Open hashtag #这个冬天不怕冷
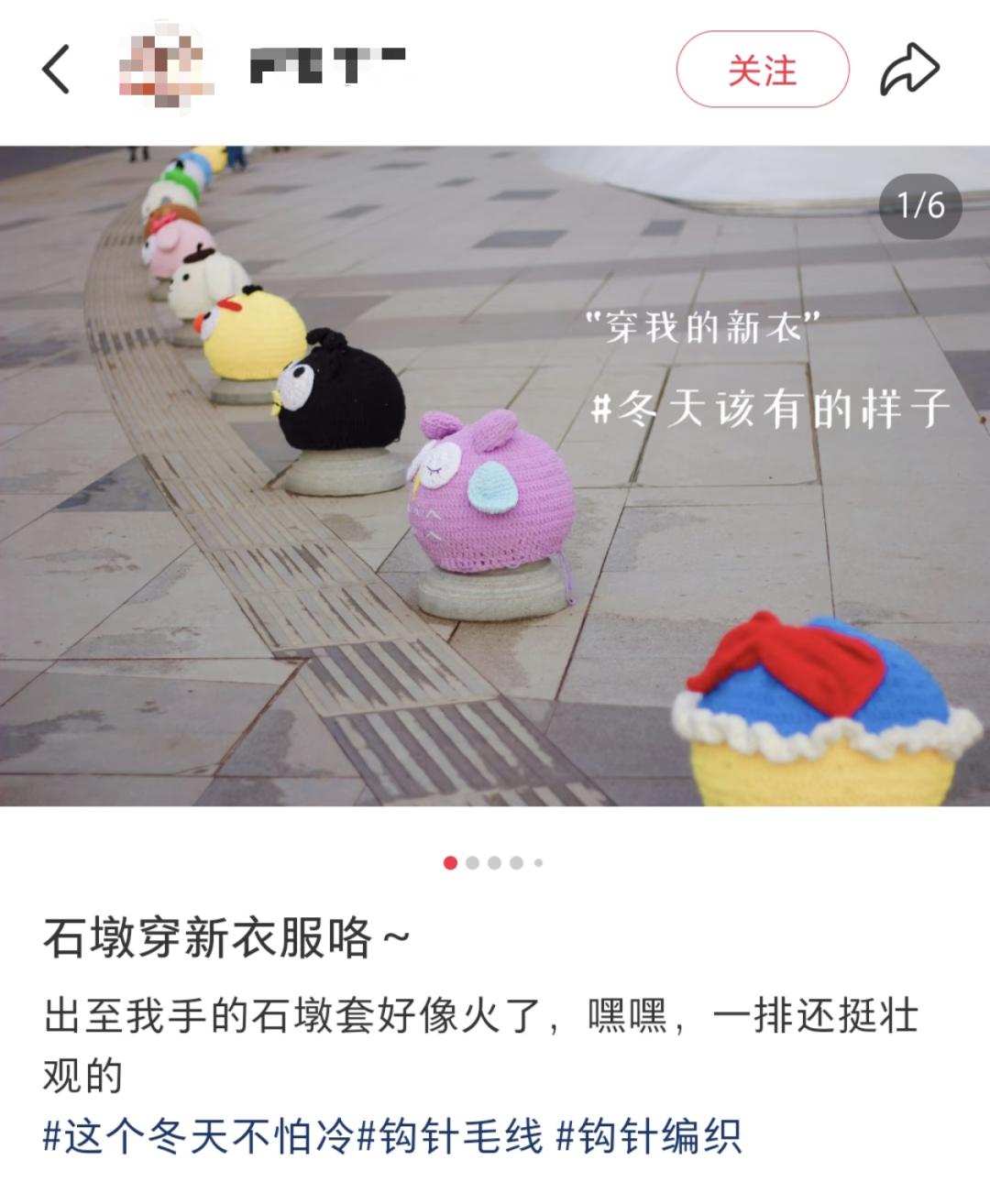 tap(198, 1137)
